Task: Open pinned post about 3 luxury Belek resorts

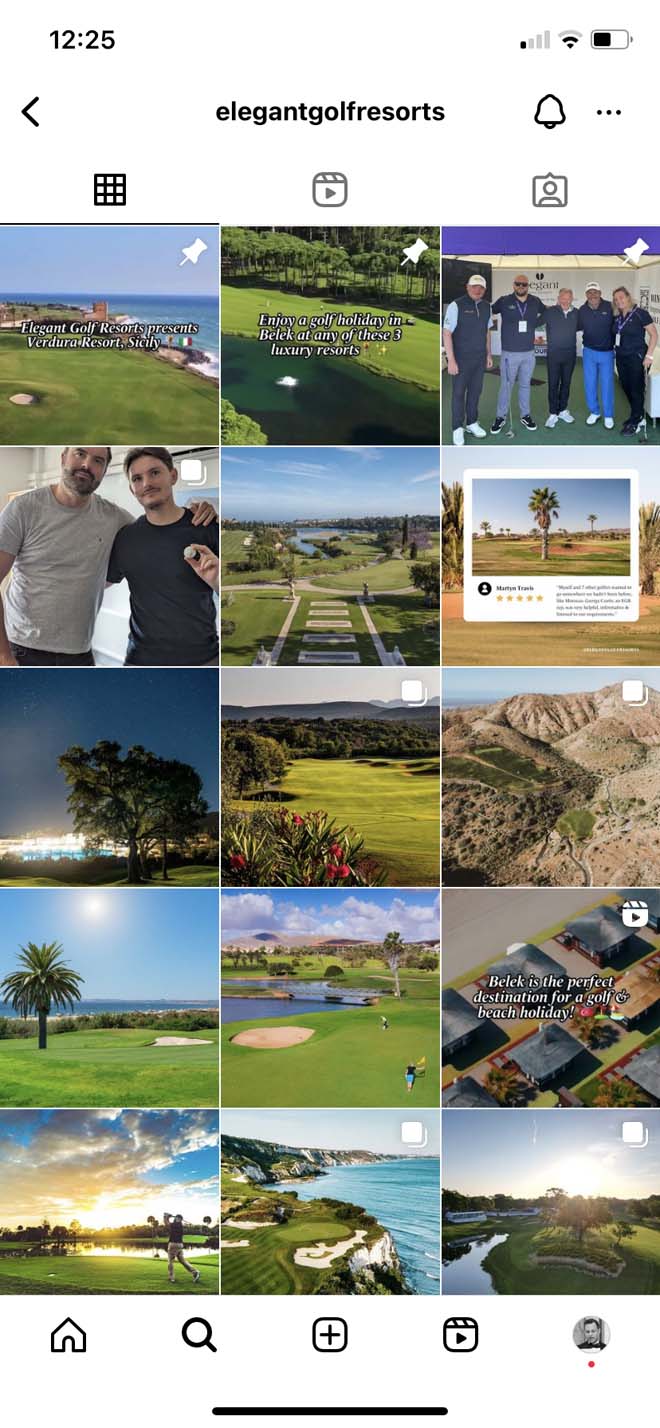Action: point(330,335)
